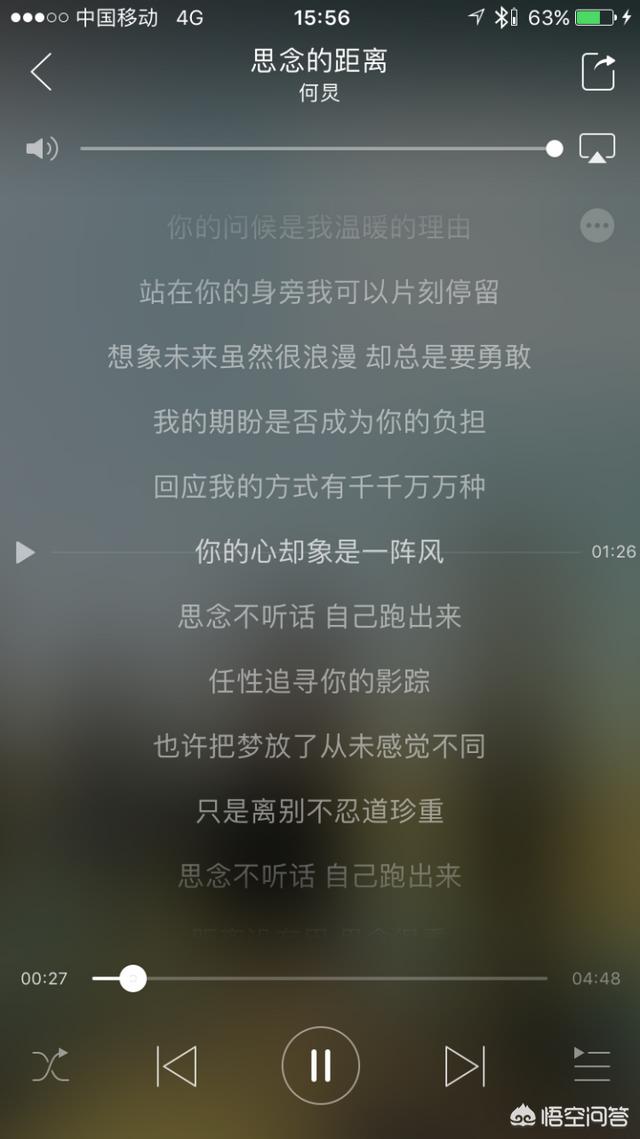Pause the current song
This screenshot has width=640, height=1139.
tap(320, 1065)
